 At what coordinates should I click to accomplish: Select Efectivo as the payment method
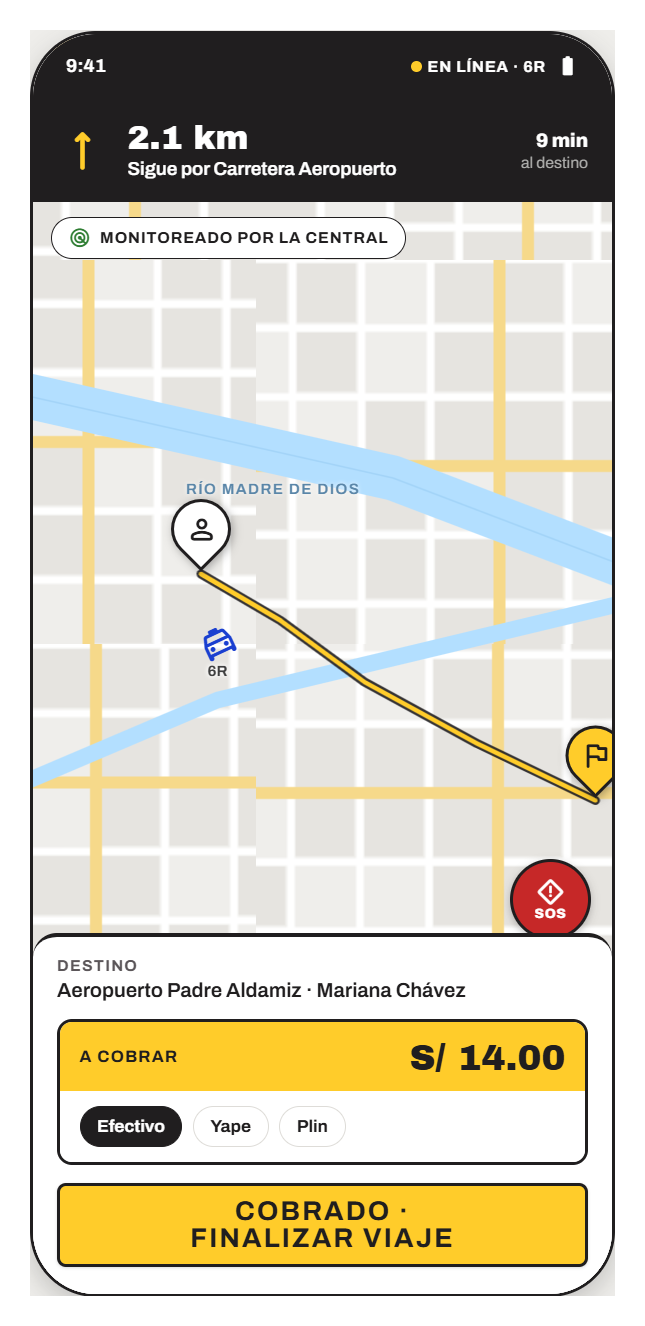tap(131, 1126)
